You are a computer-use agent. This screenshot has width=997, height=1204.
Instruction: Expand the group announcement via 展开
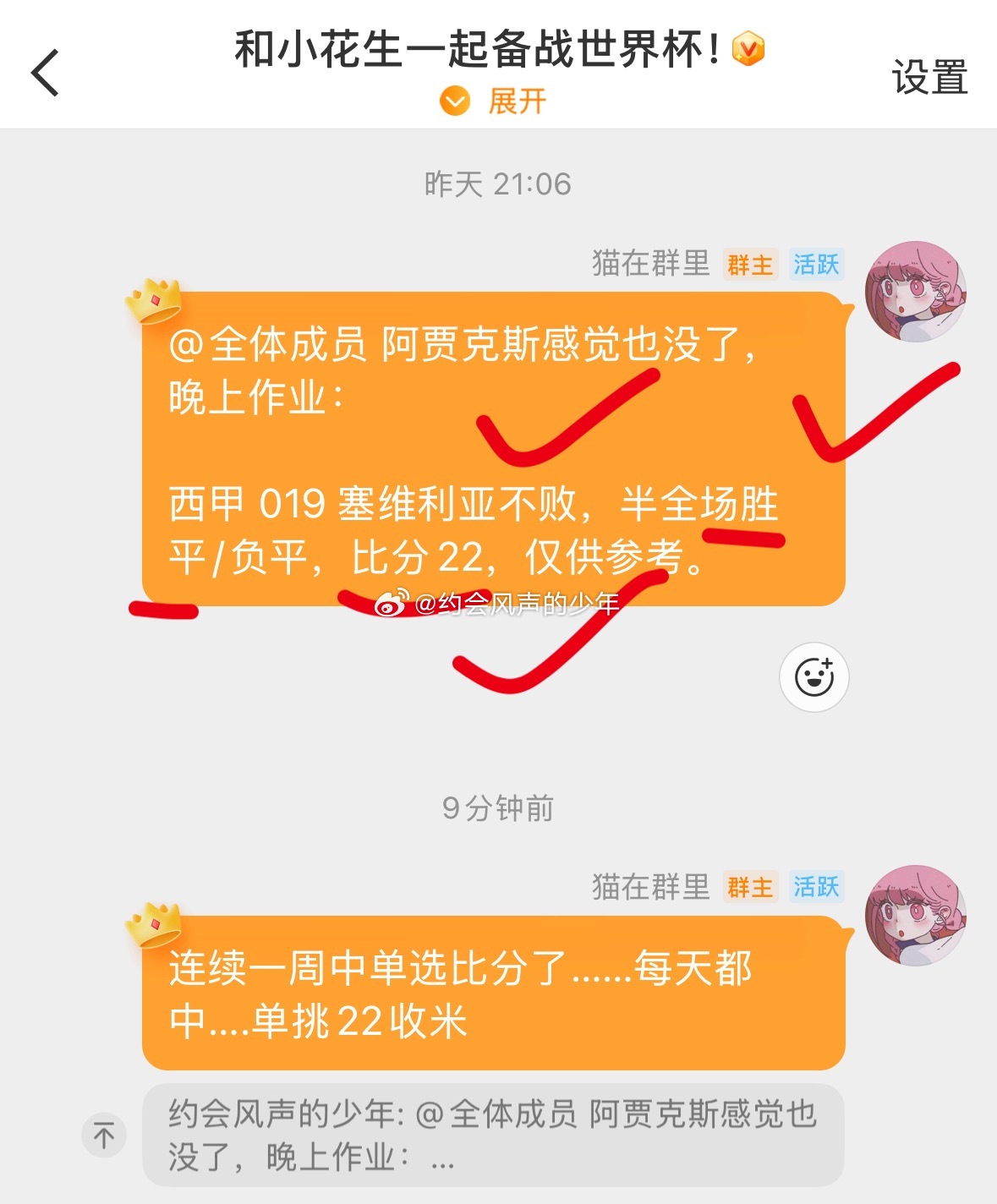(x=516, y=101)
